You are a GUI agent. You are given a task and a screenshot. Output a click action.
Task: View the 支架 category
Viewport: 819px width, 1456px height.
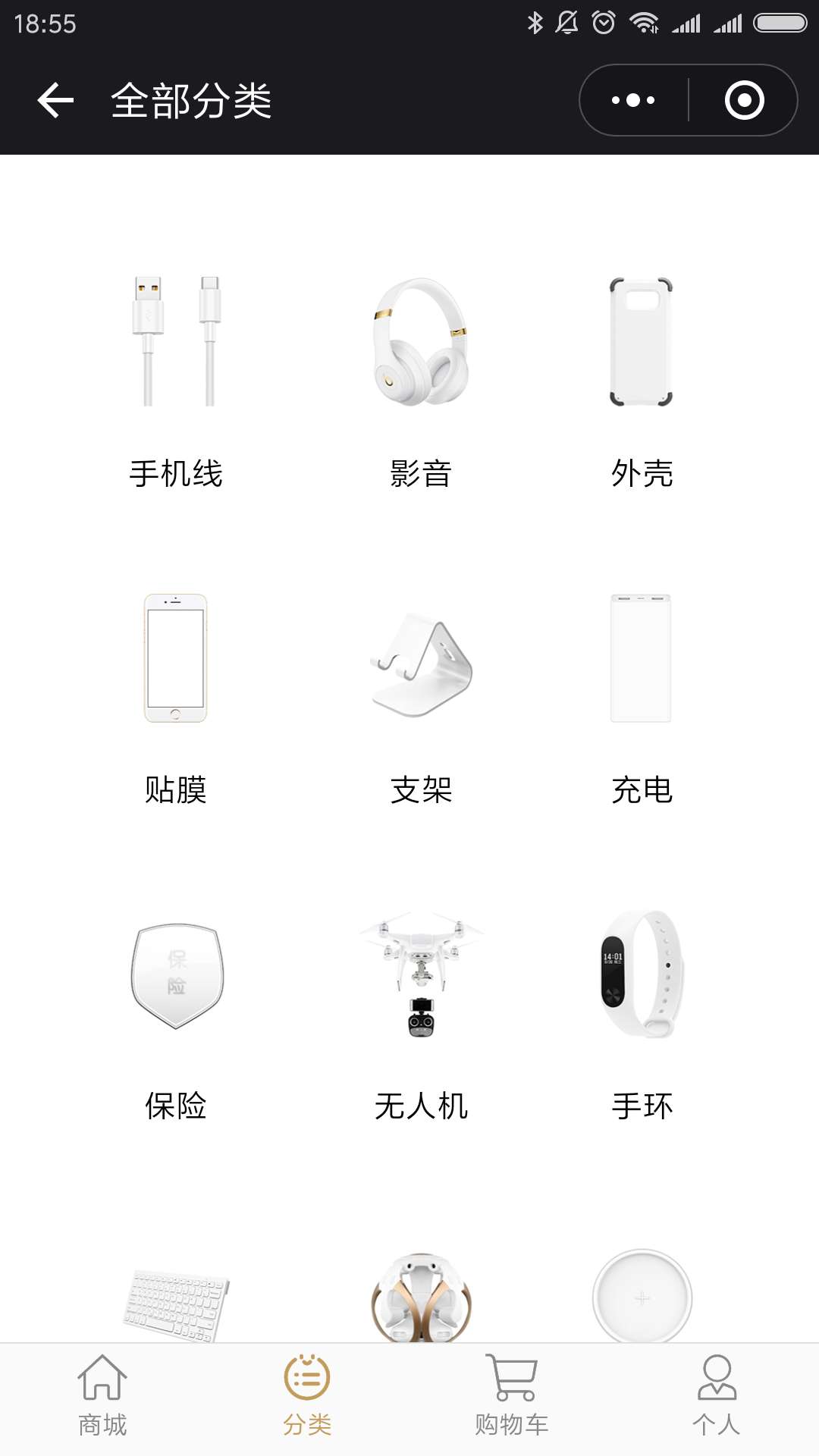[x=421, y=699]
